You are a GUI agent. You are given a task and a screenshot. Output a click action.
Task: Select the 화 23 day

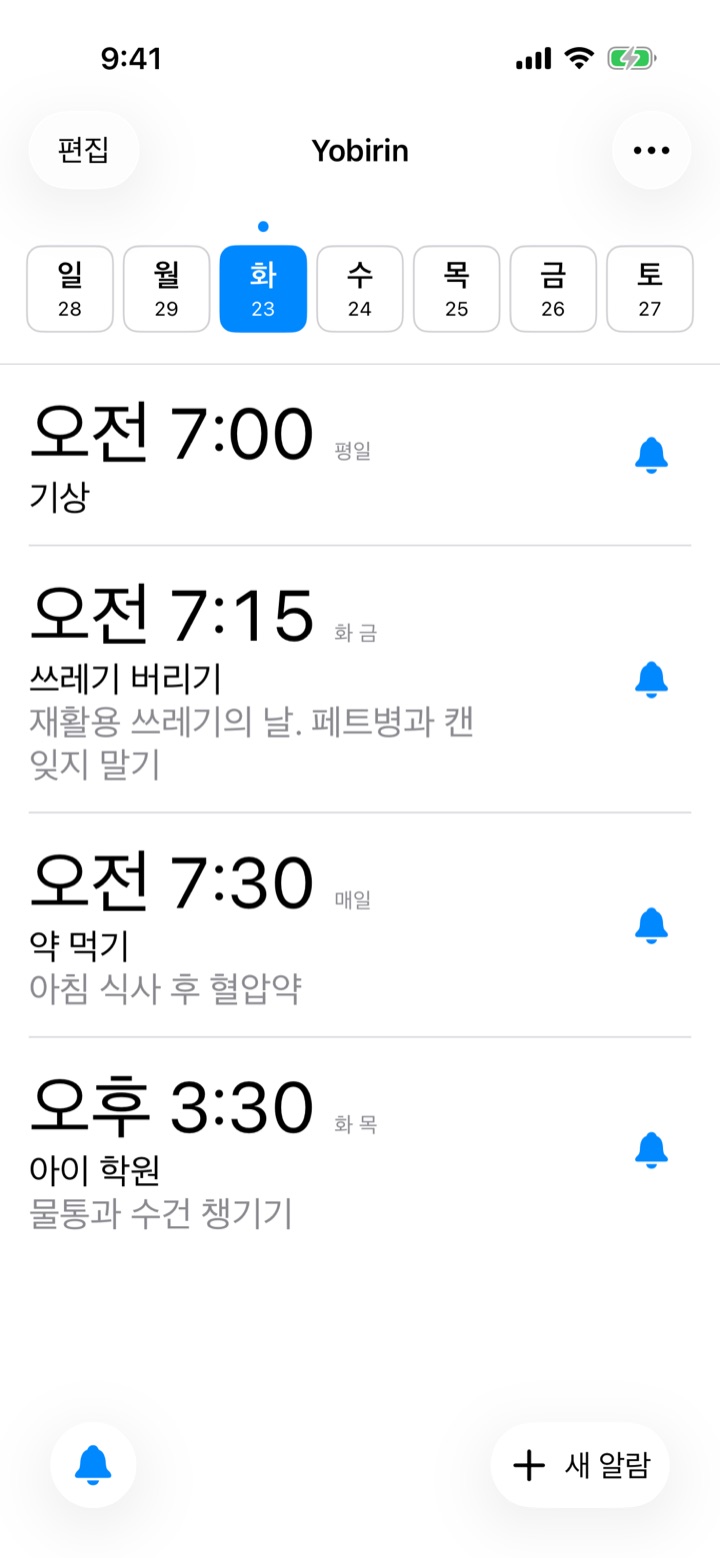pos(263,289)
